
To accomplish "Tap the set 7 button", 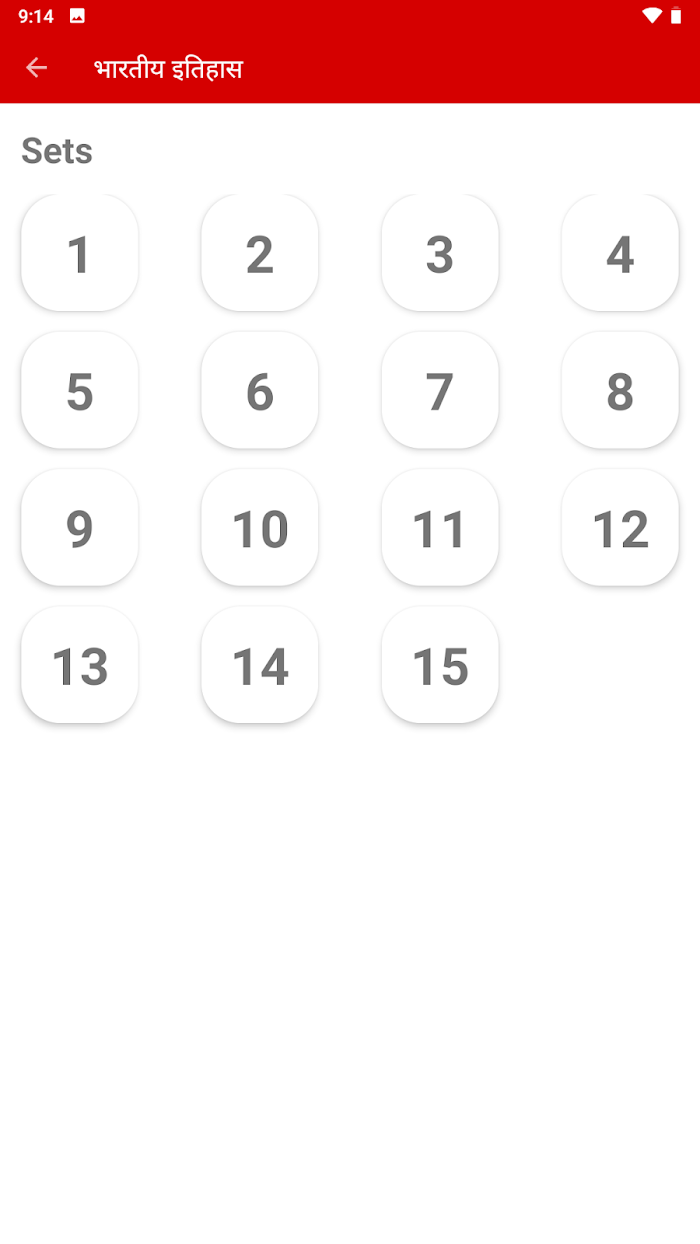I will click(440, 390).
